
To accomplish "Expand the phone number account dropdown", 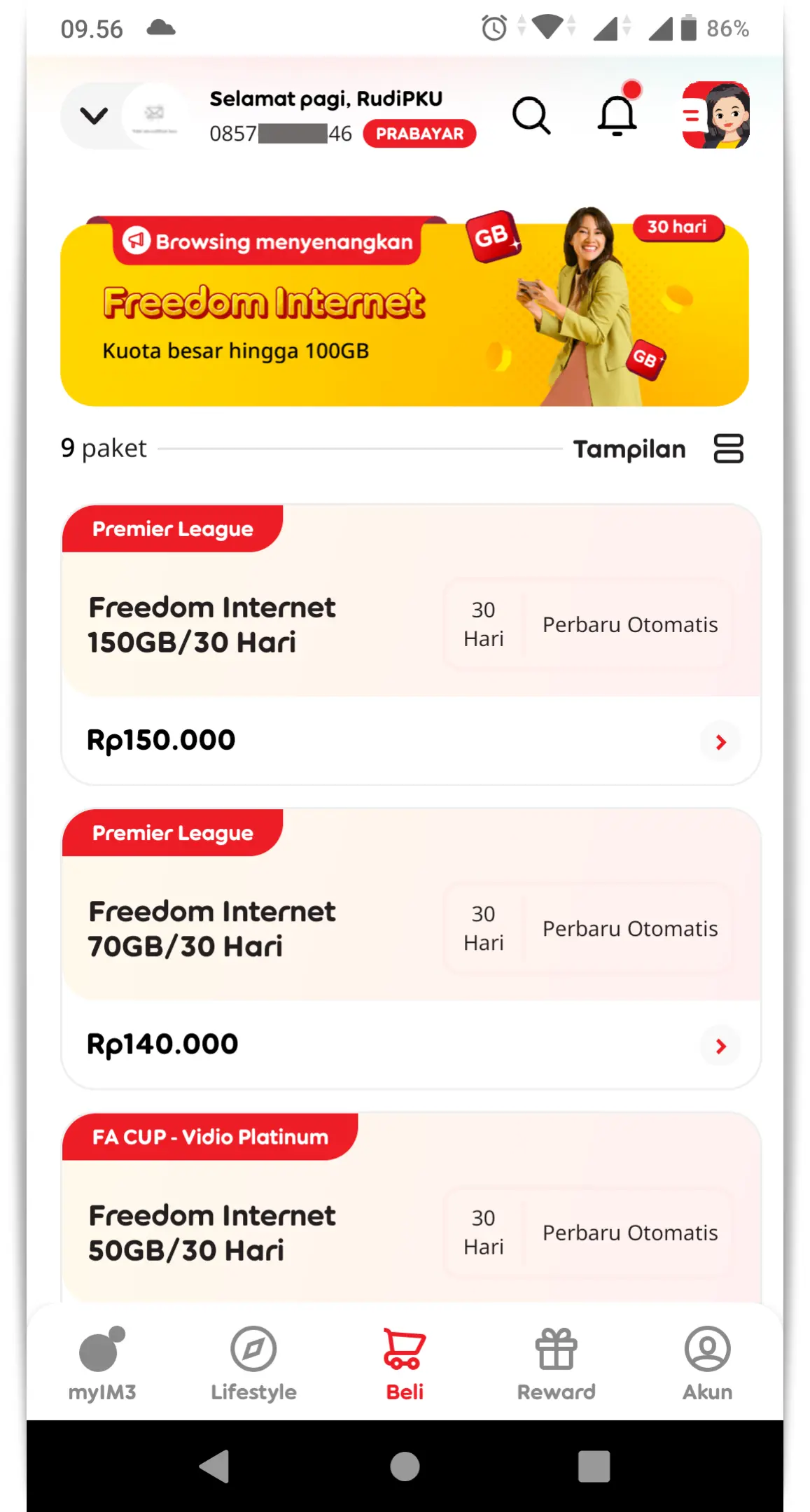I will click(94, 115).
